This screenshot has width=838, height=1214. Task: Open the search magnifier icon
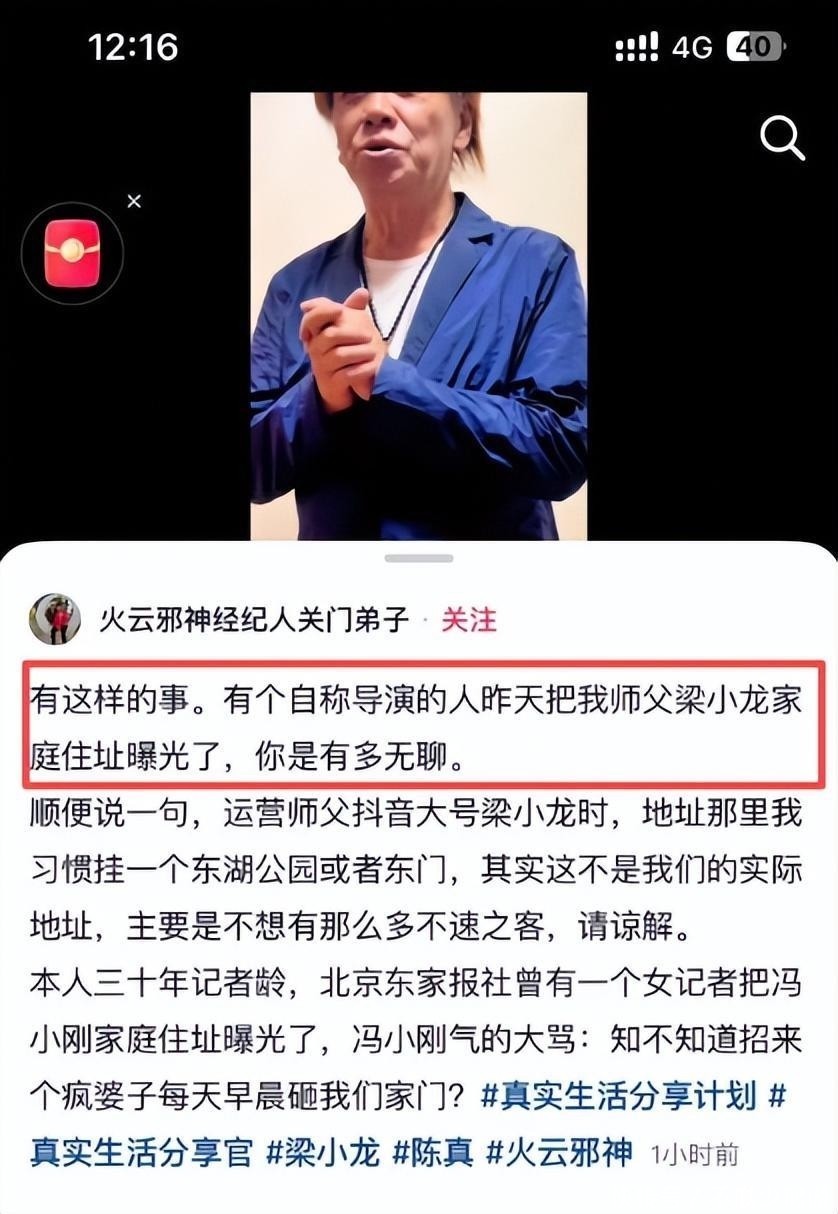[x=782, y=138]
